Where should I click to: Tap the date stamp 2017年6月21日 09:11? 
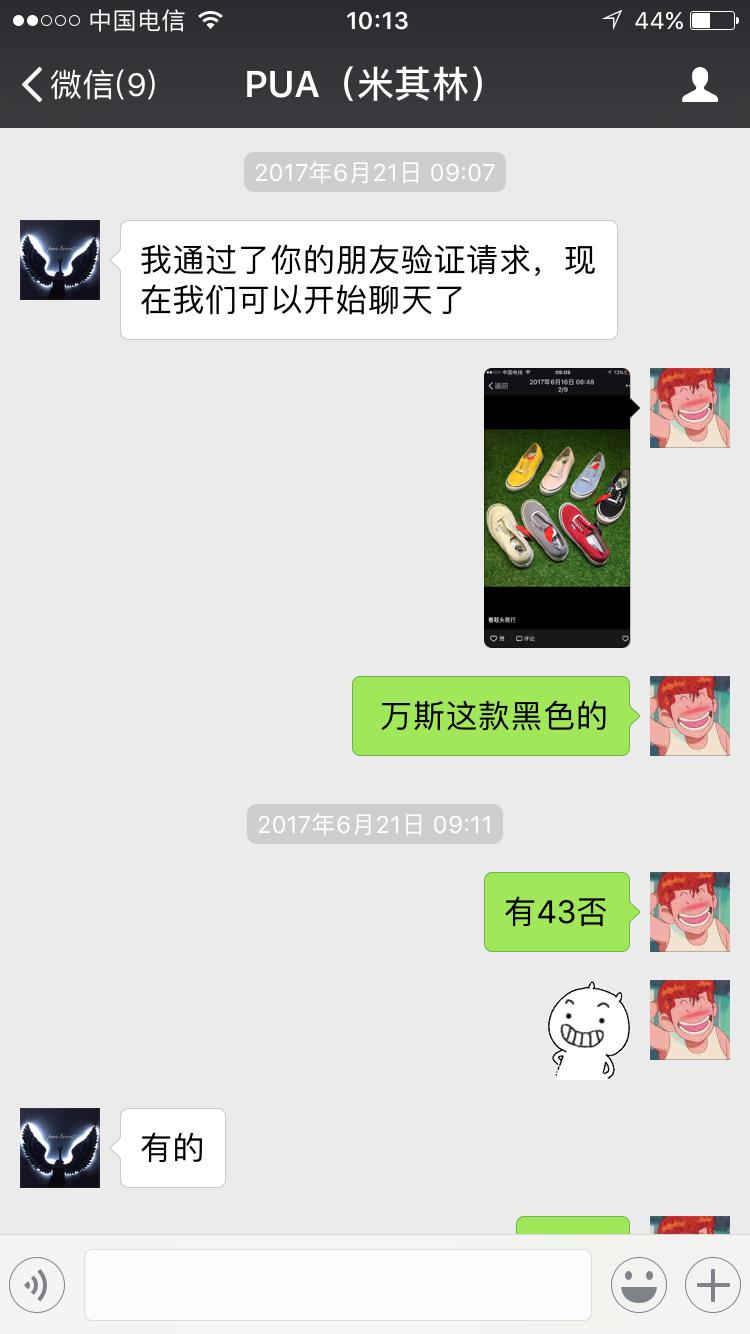tap(374, 824)
